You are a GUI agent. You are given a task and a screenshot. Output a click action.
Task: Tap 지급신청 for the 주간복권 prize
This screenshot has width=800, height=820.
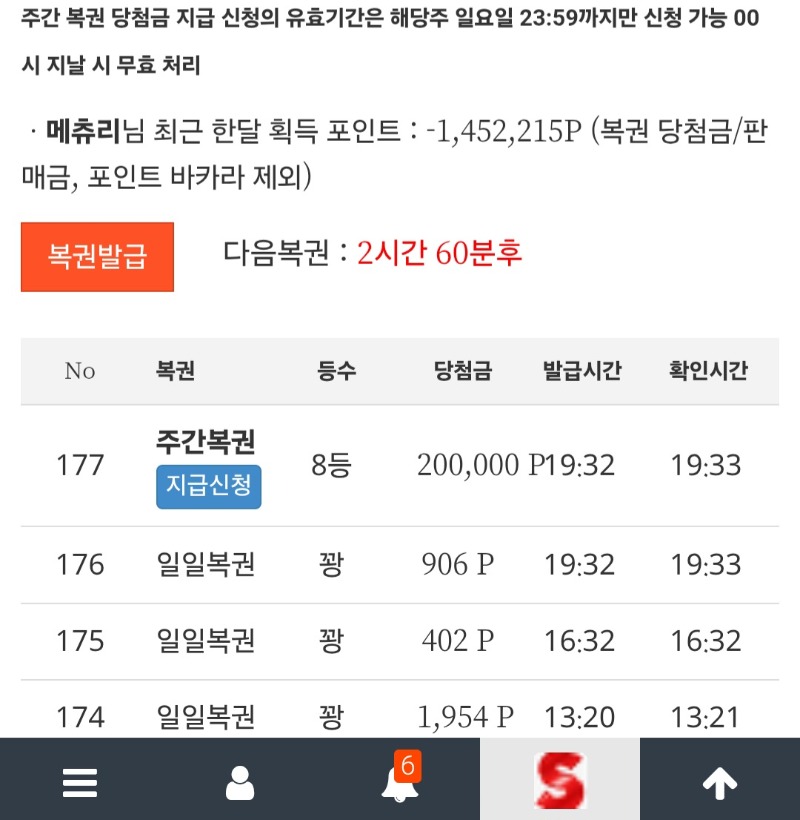[x=208, y=487]
